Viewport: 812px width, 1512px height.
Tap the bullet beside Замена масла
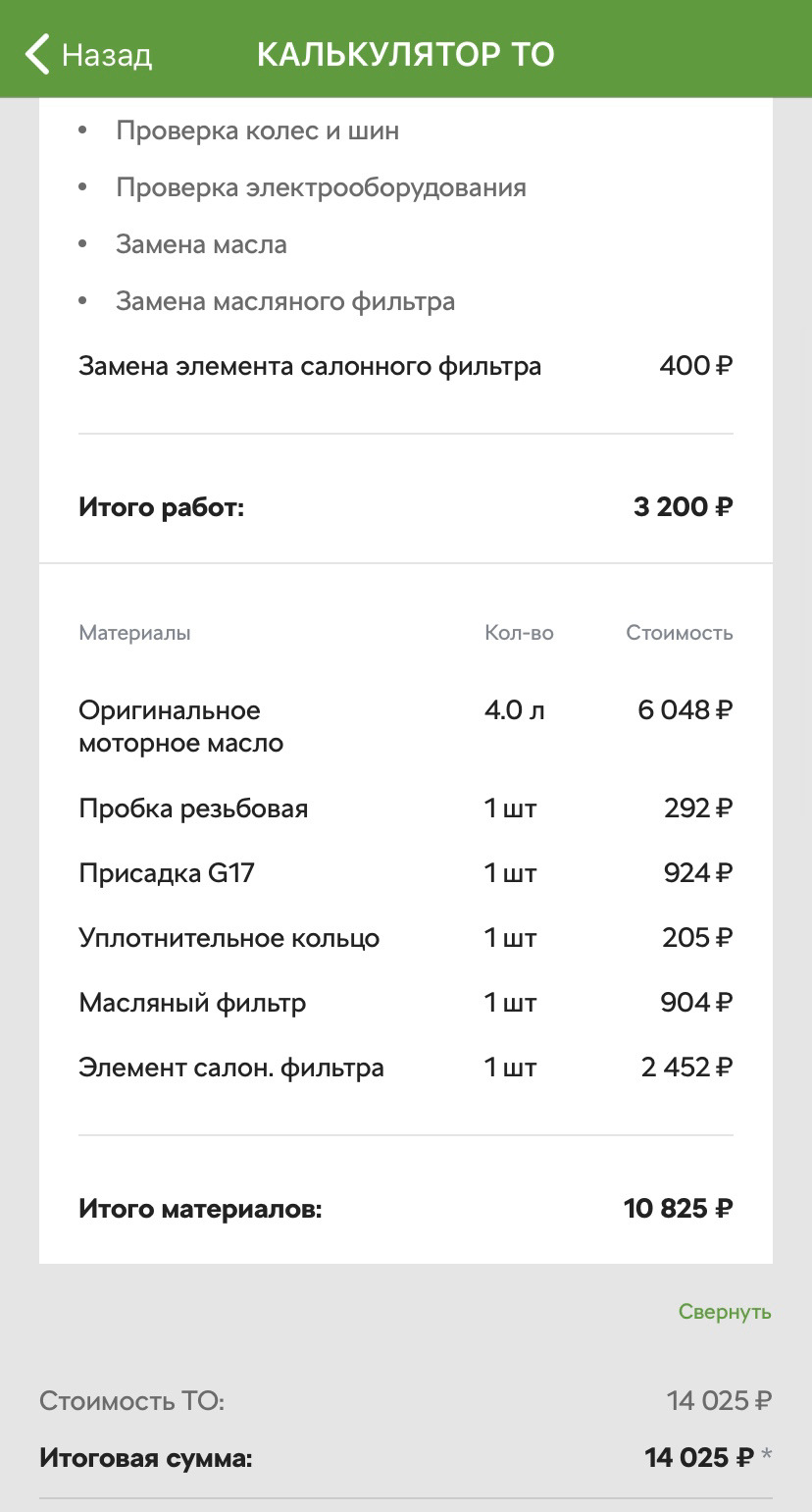pos(83,243)
